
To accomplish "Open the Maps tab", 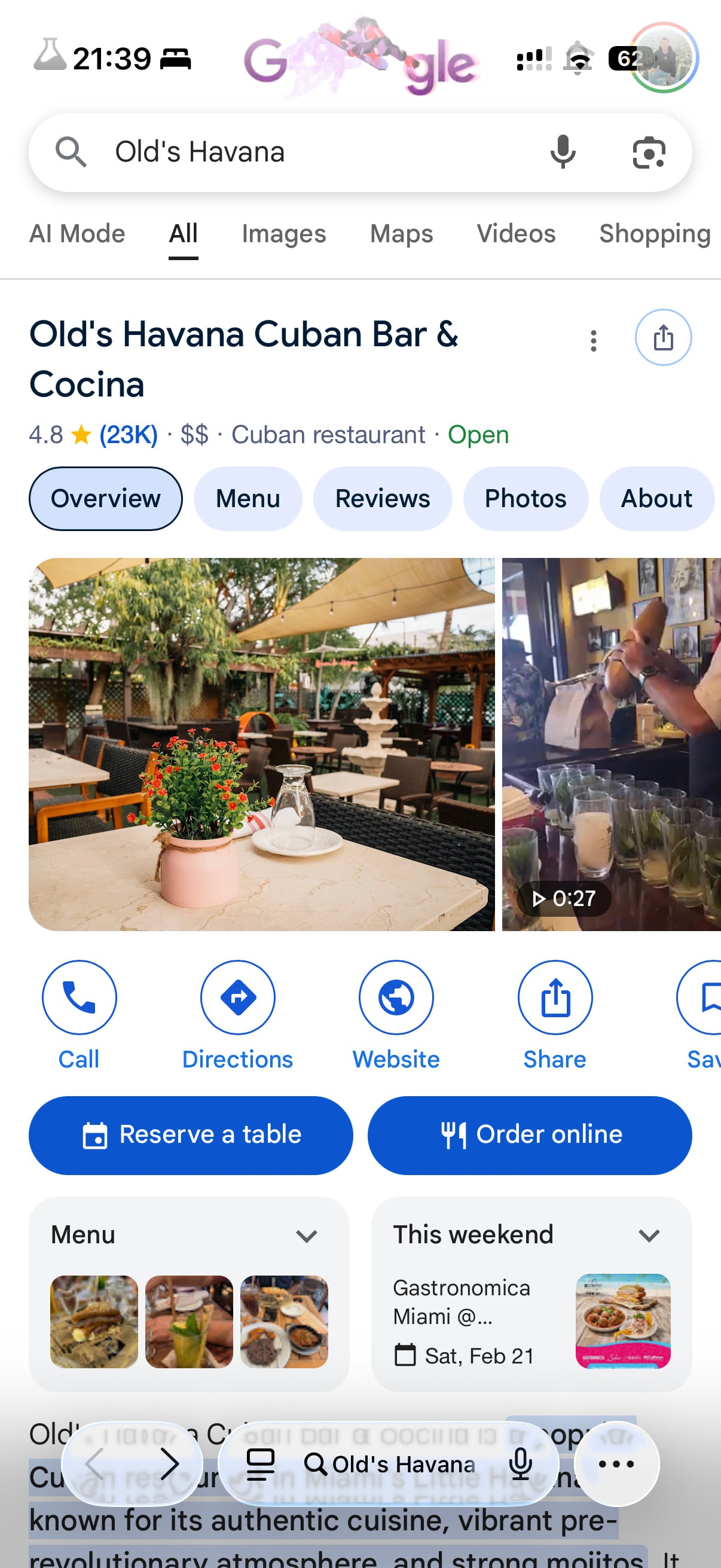I will [x=401, y=233].
